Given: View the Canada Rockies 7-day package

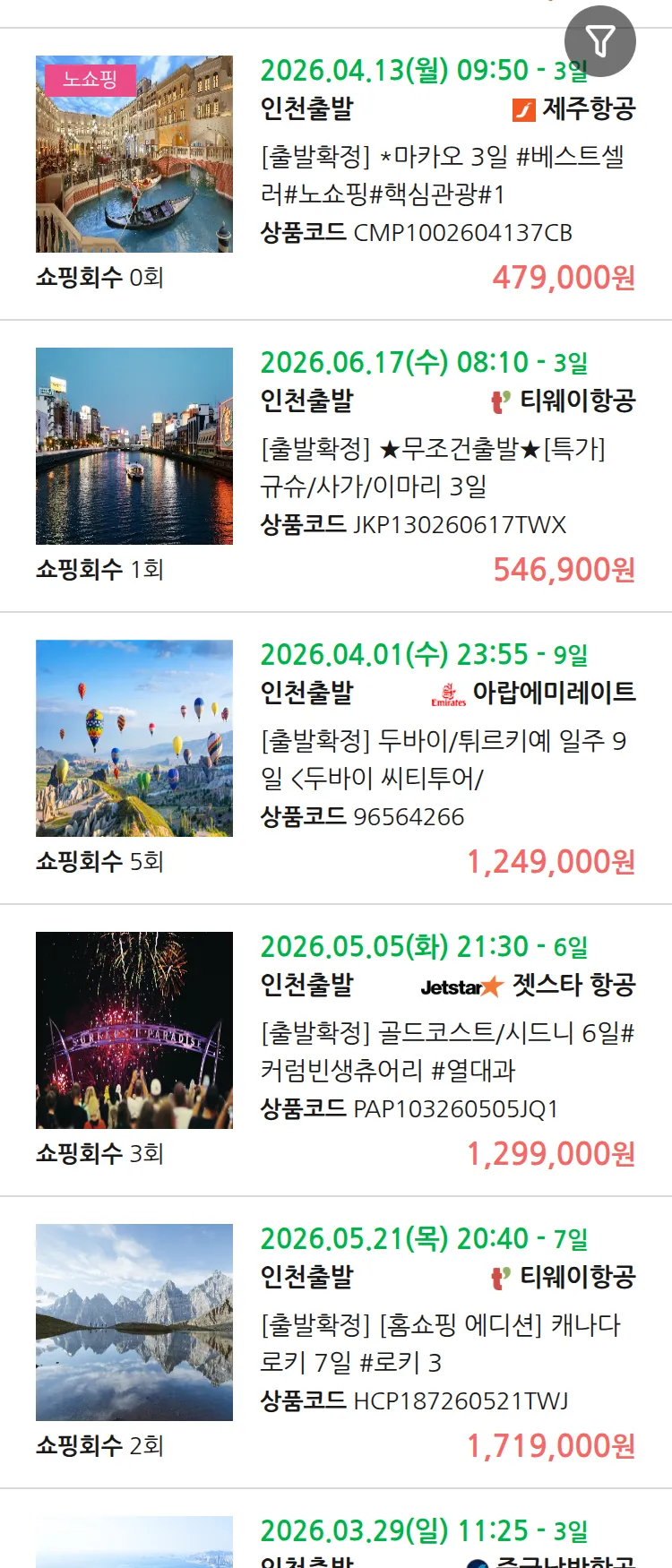Looking at the screenshot, I should 439,1343.
